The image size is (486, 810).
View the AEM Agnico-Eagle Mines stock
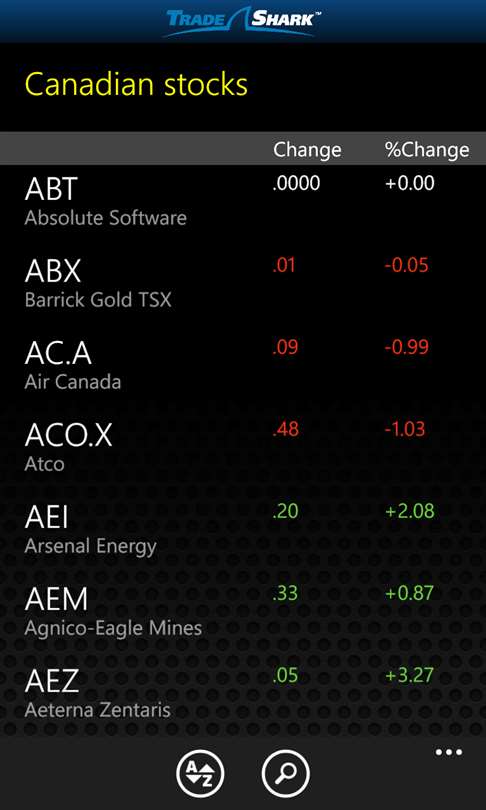click(243, 612)
